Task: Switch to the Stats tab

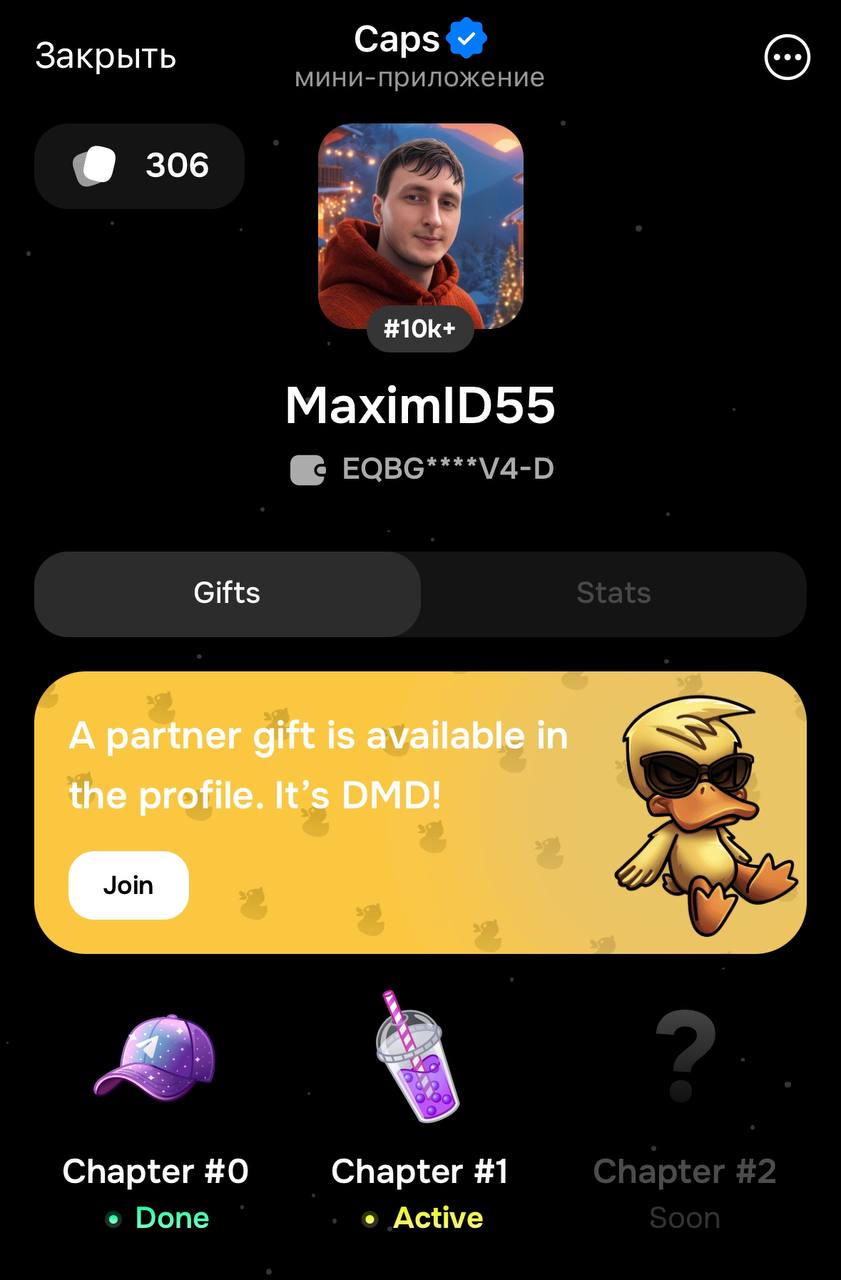Action: (x=613, y=593)
